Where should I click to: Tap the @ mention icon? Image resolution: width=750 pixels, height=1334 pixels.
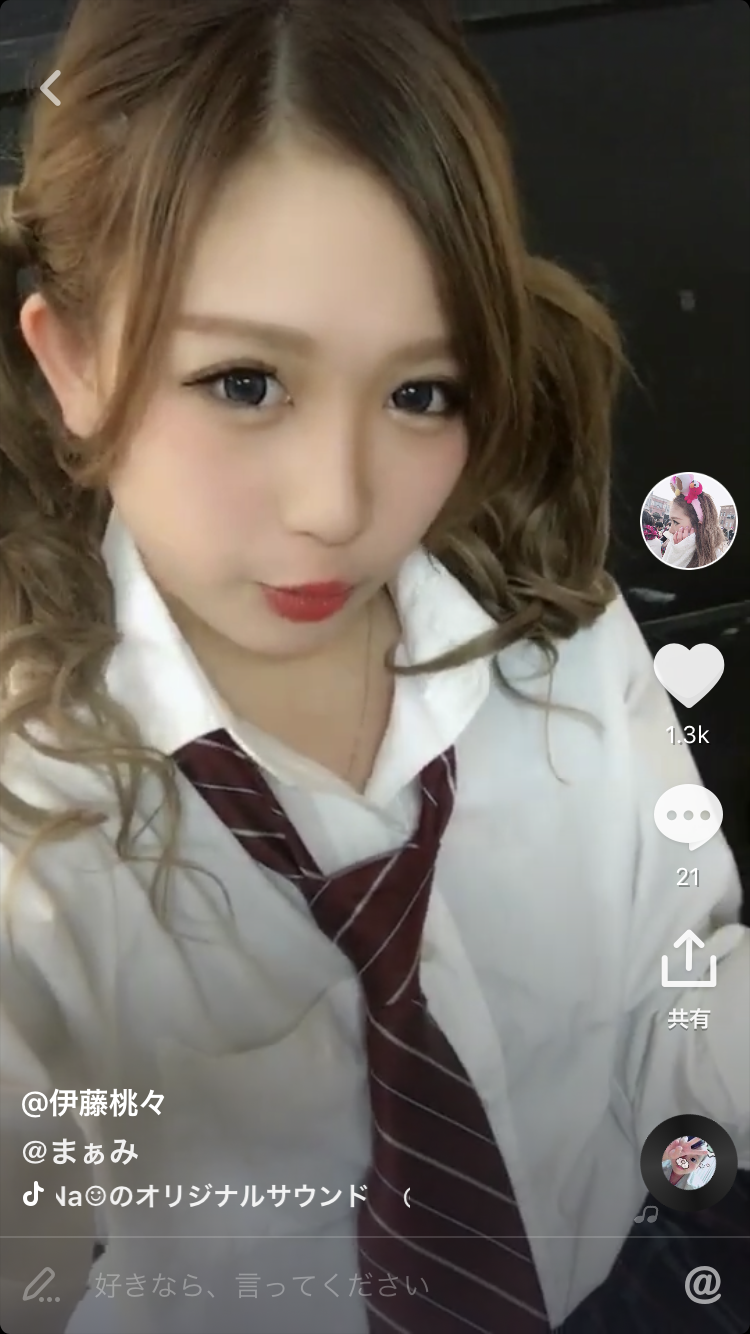tap(703, 1284)
